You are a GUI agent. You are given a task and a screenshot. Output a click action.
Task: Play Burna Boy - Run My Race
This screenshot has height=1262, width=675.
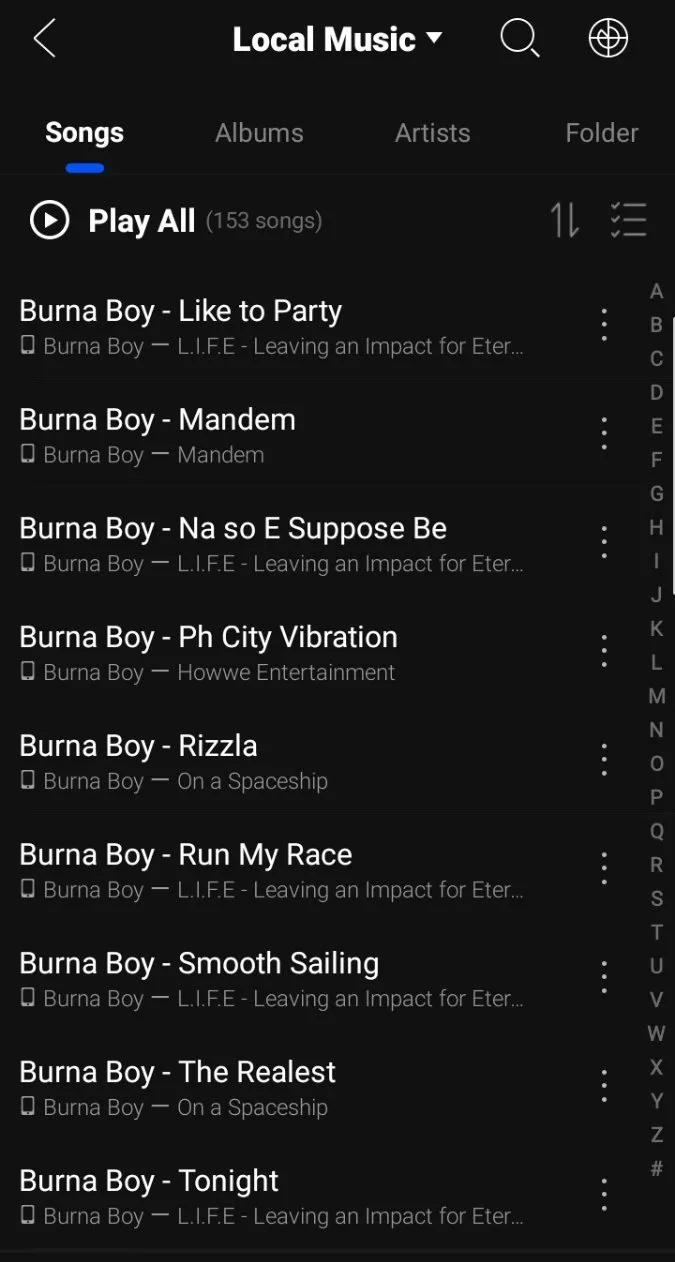point(300,870)
